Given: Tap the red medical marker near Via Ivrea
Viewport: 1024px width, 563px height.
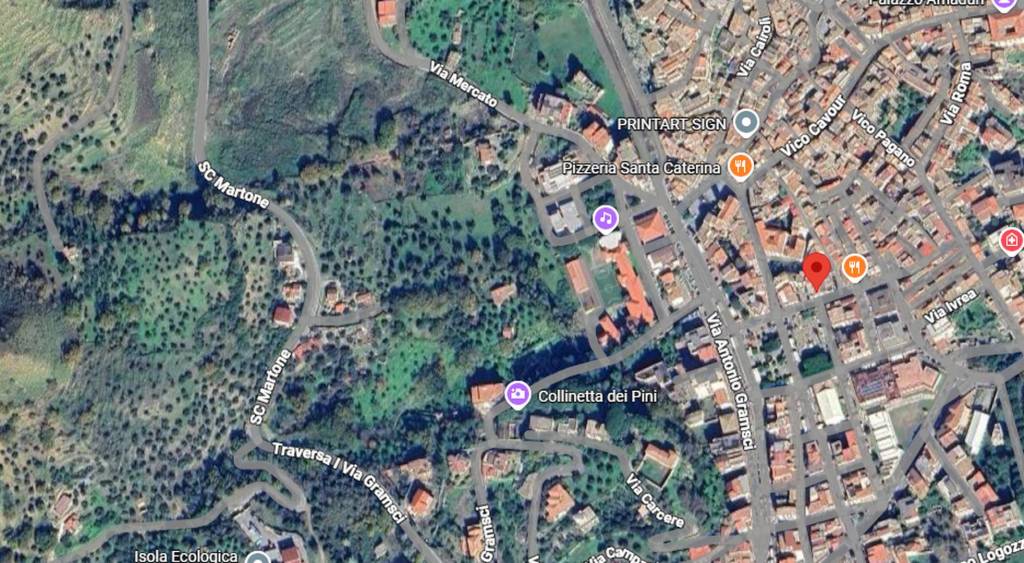Looking at the screenshot, I should [x=1012, y=241].
